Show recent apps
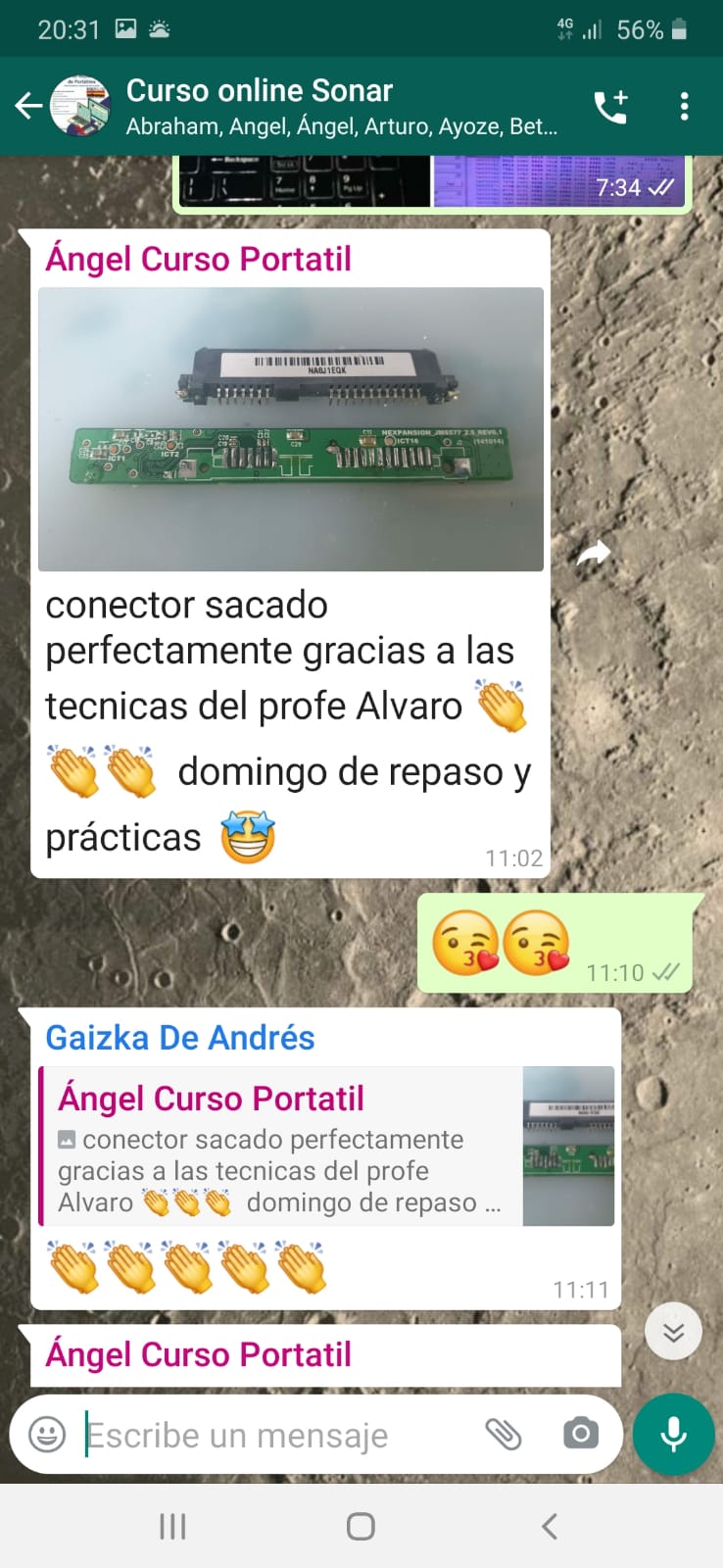The image size is (723, 1568). tap(172, 1526)
